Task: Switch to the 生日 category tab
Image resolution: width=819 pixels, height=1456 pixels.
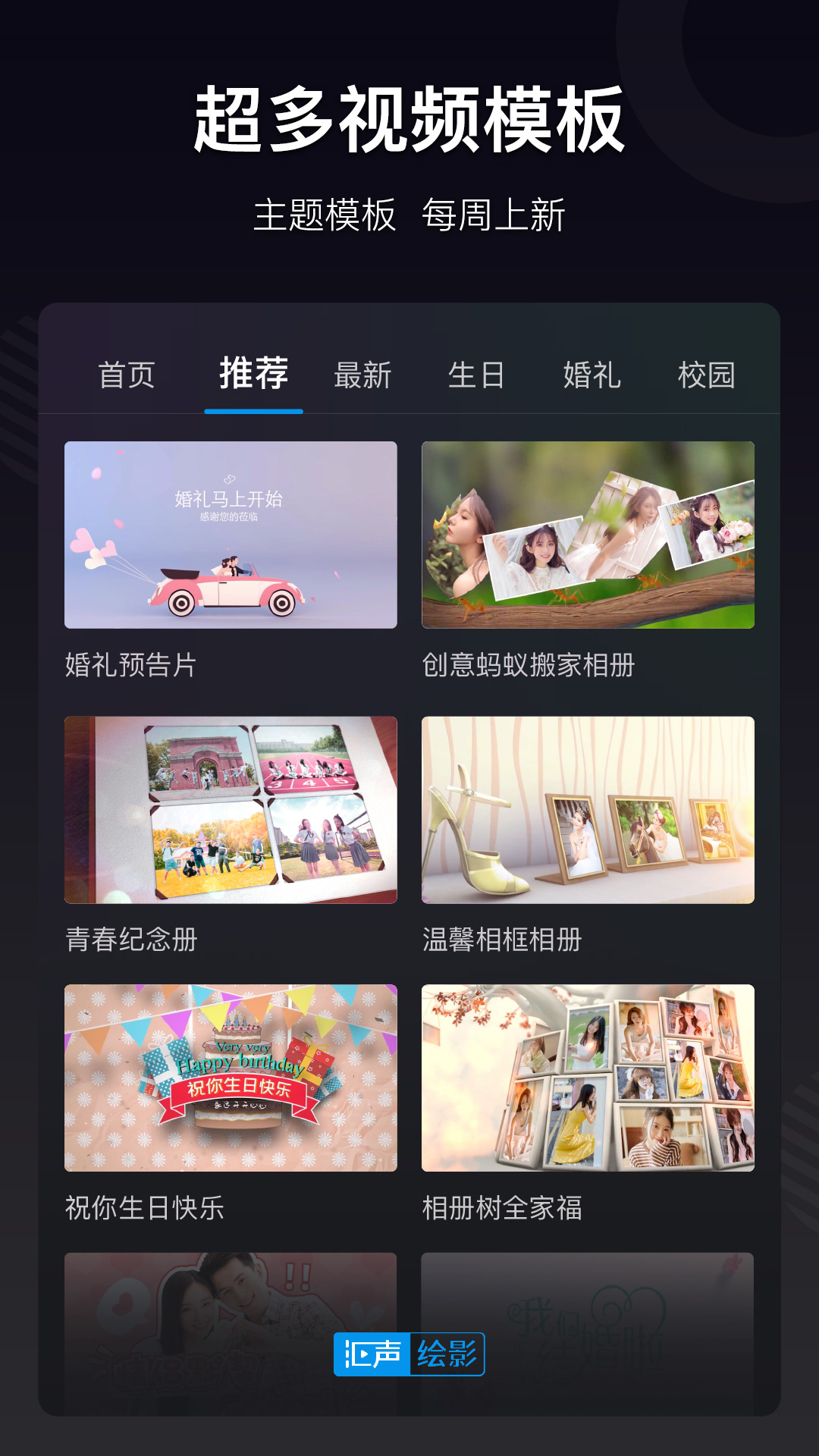Action: [x=478, y=375]
